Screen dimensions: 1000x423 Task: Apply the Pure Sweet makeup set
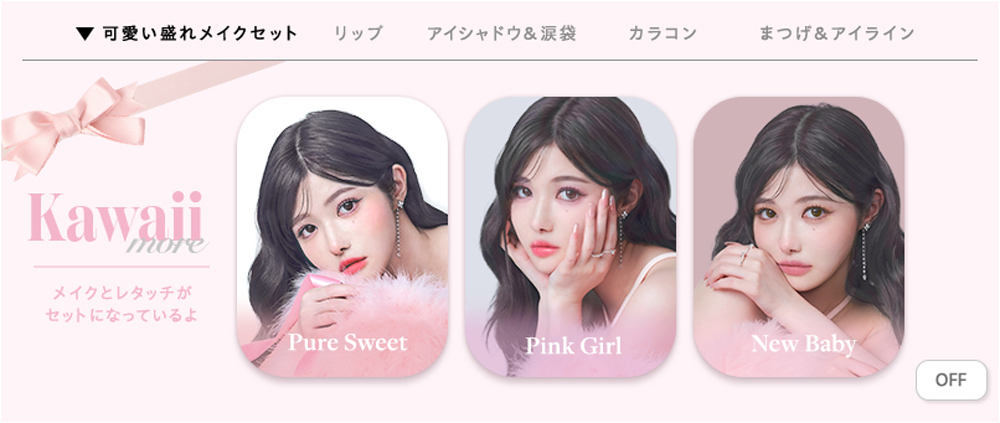(x=342, y=237)
